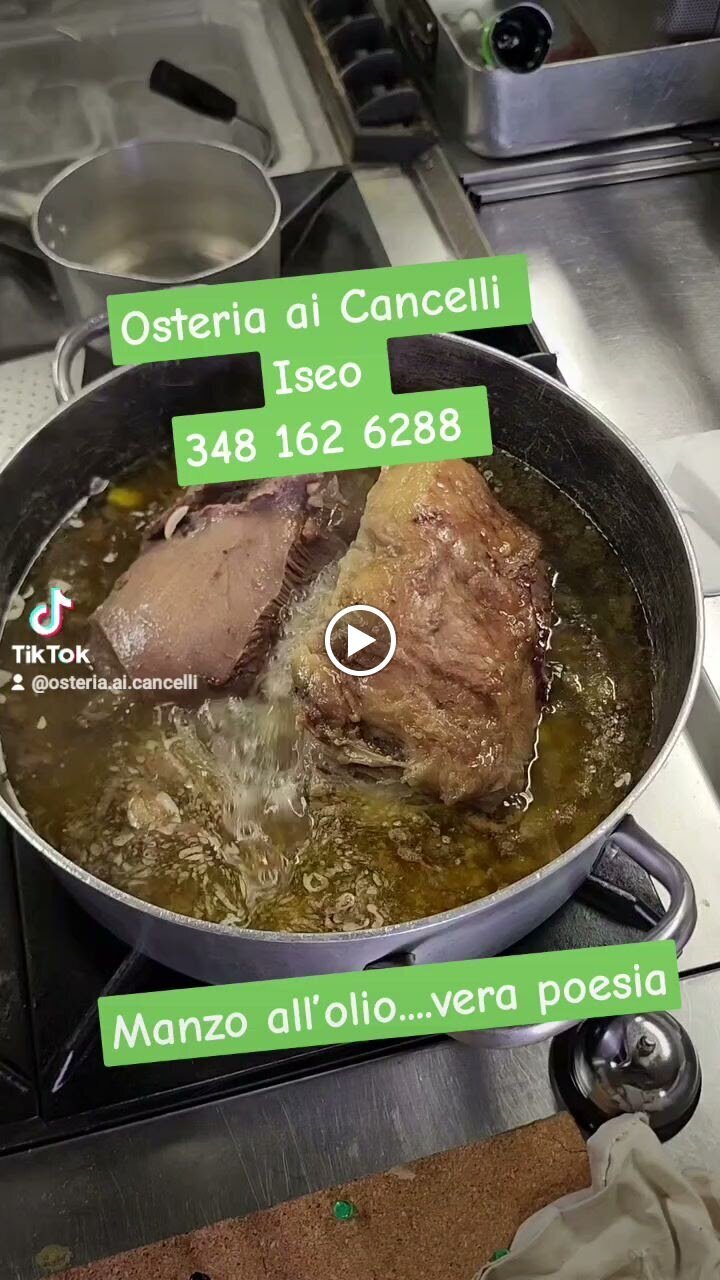The image size is (720, 1280).
Task: Play the Manzo all'olio video
Action: coord(360,640)
